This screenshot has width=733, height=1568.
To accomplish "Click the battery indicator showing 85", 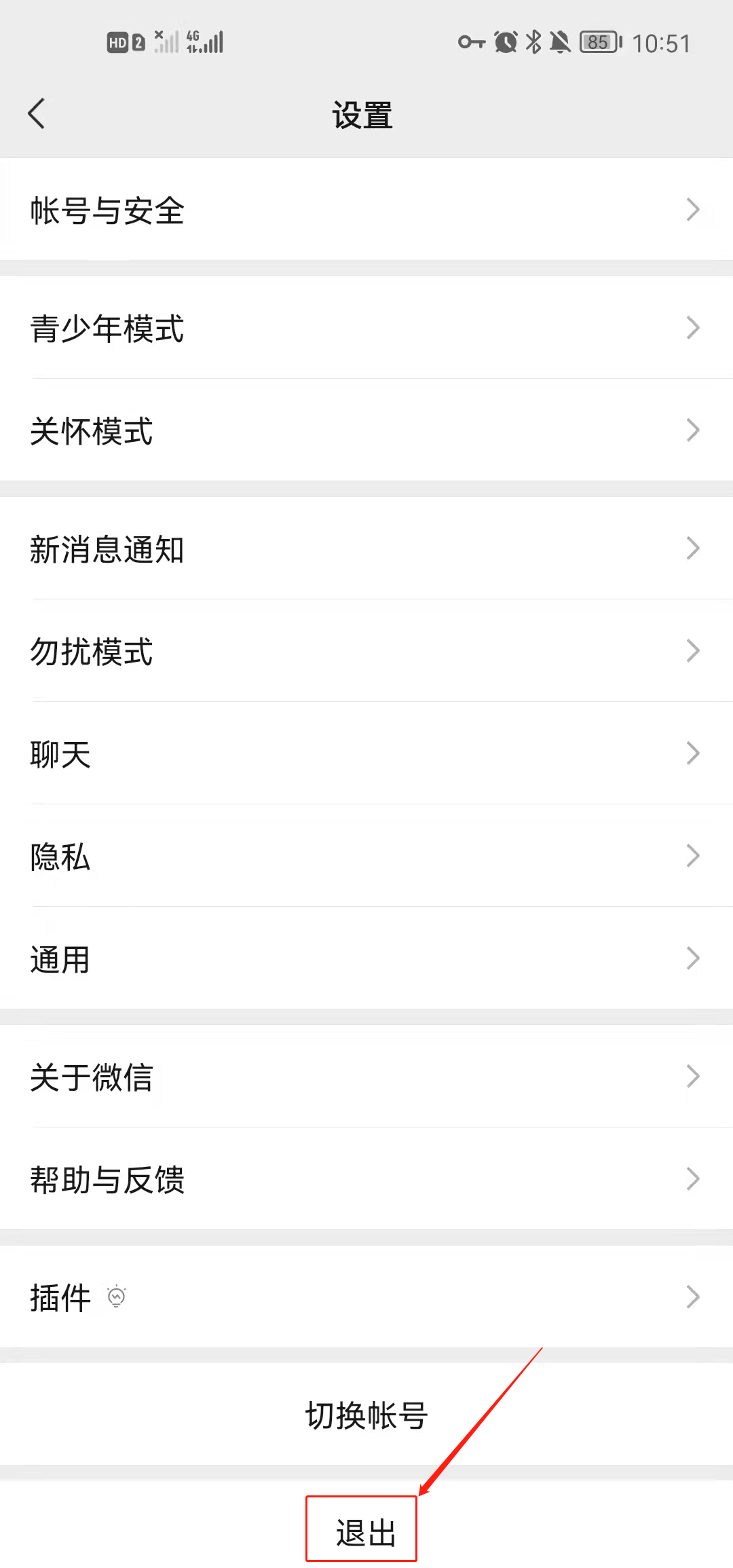I will click(598, 42).
